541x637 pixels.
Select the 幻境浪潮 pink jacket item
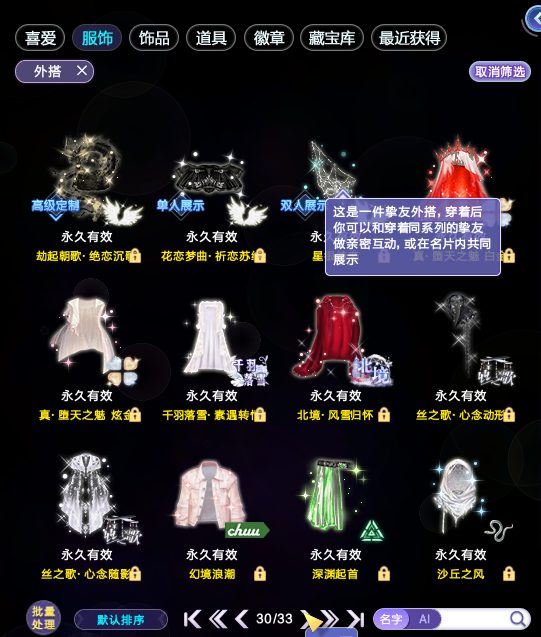coord(211,518)
